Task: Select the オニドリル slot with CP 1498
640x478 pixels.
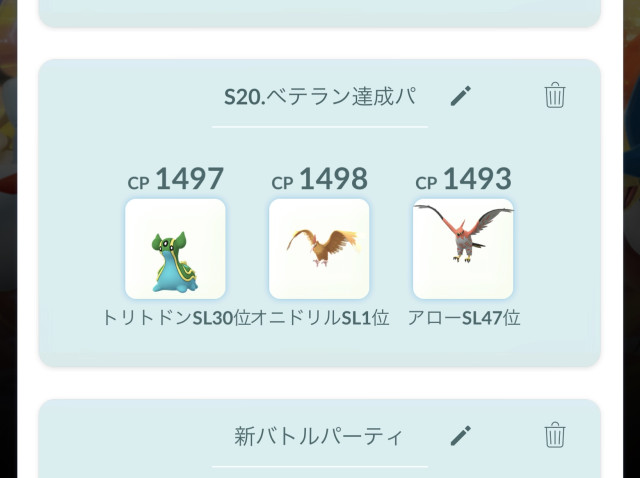Action: coord(319,248)
